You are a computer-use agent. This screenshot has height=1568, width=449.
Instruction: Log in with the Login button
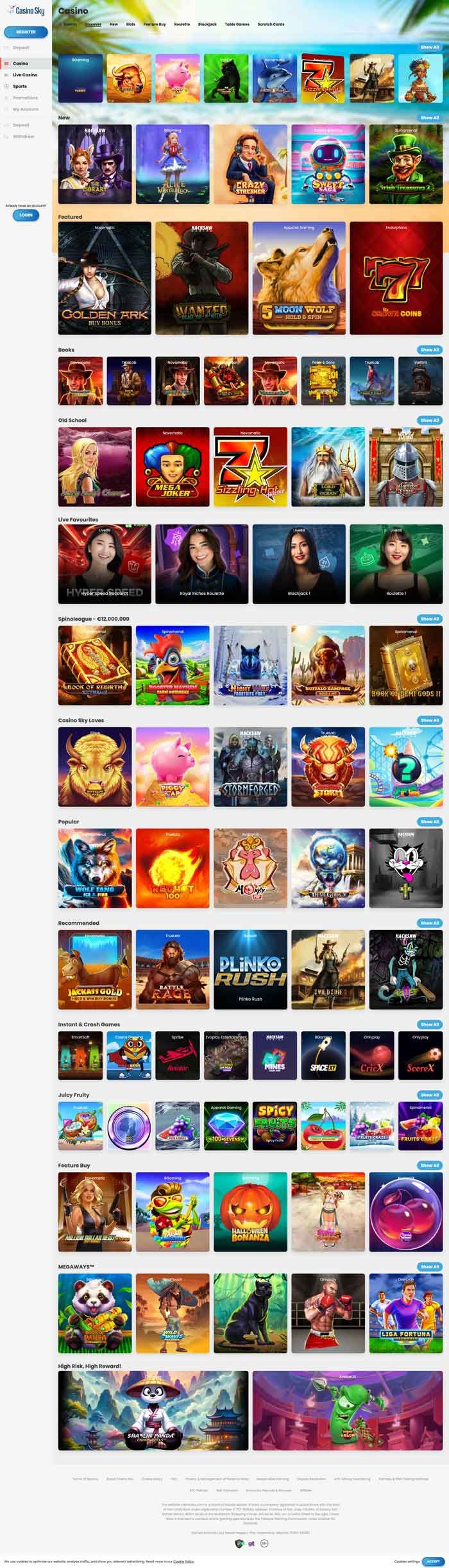(26, 215)
